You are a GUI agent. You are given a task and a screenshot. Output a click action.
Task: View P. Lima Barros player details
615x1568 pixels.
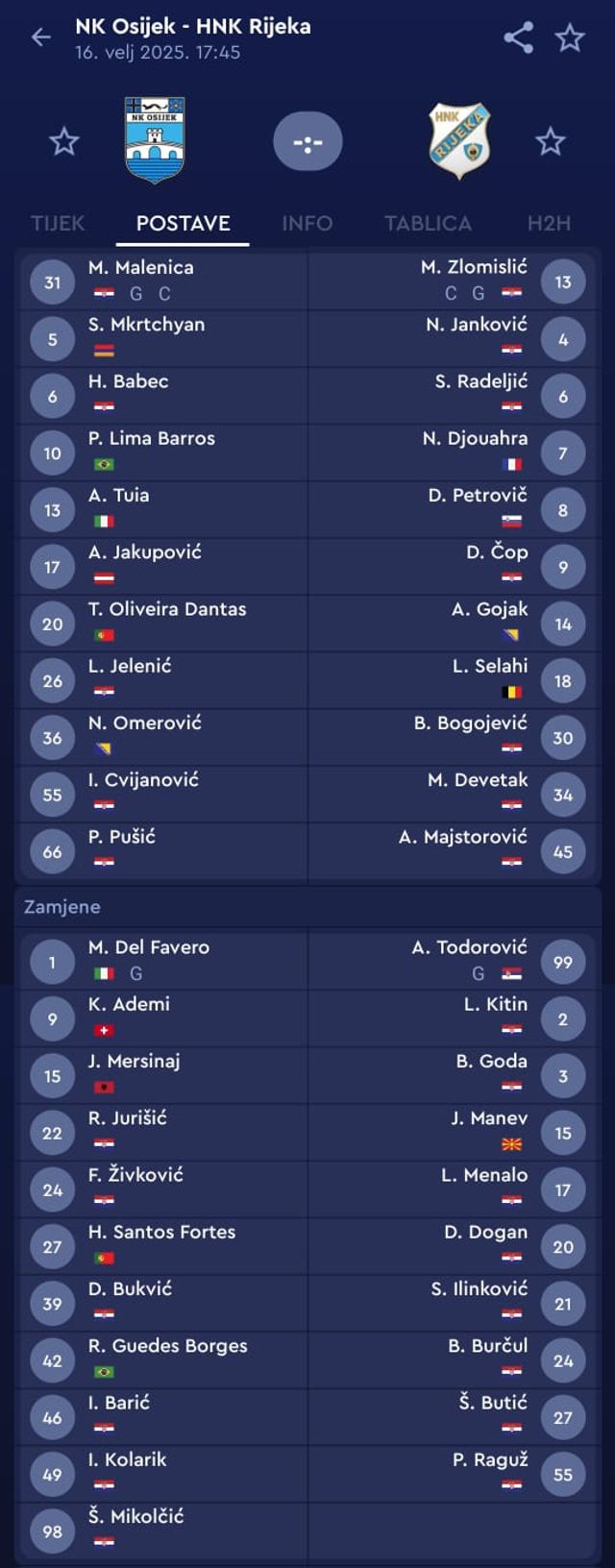(151, 439)
